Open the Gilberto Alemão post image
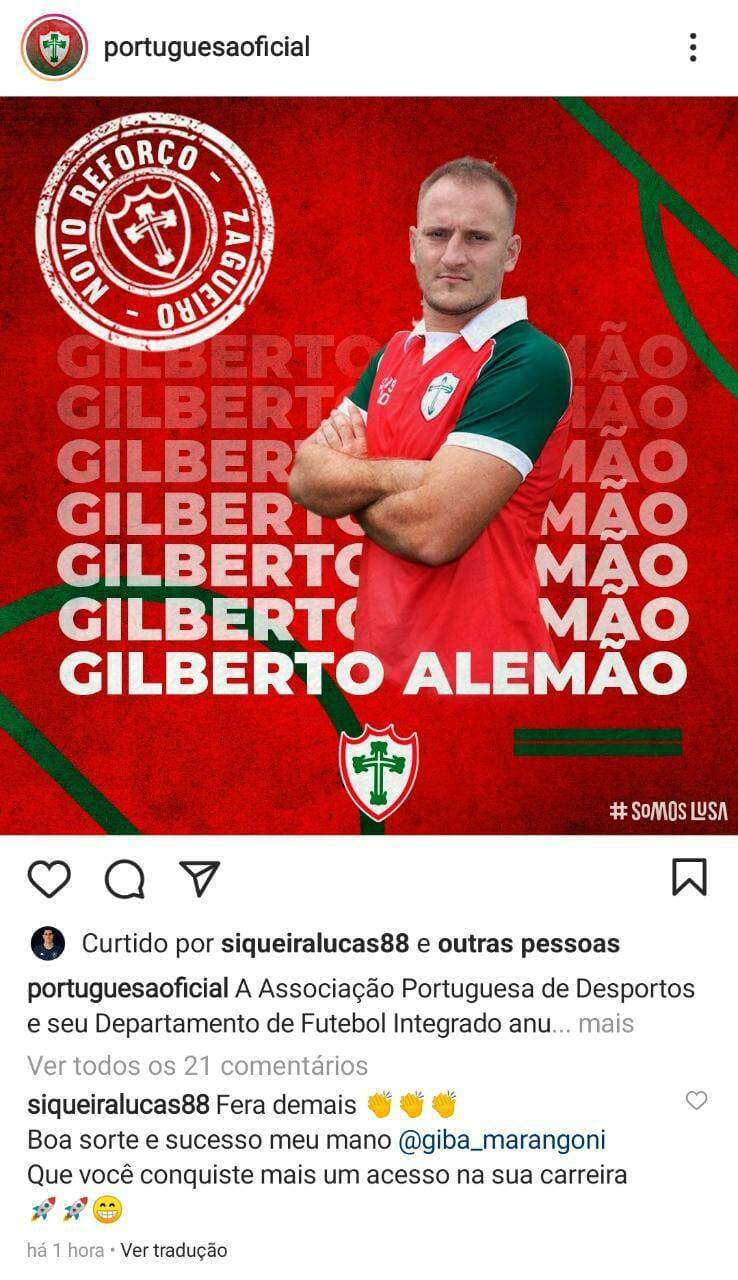The image size is (738, 1280). coord(369,465)
